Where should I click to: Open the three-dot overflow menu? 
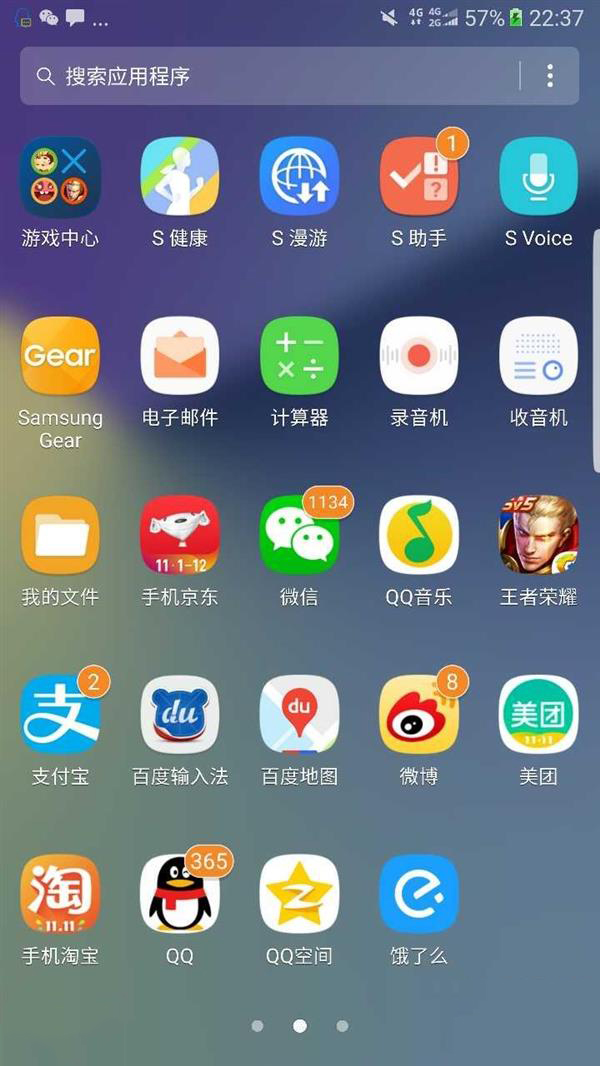(x=550, y=76)
